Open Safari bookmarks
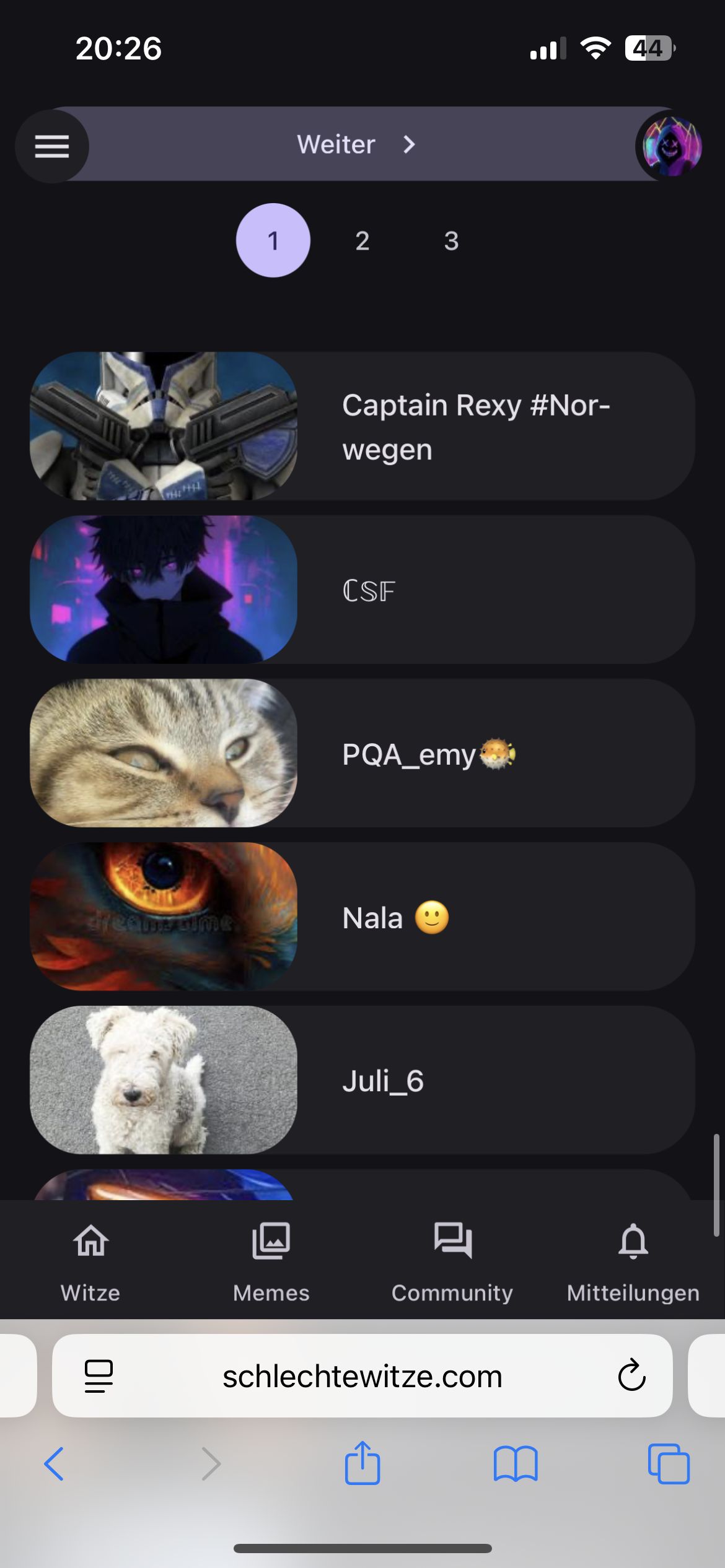The height and width of the screenshot is (1568, 725). [516, 1464]
